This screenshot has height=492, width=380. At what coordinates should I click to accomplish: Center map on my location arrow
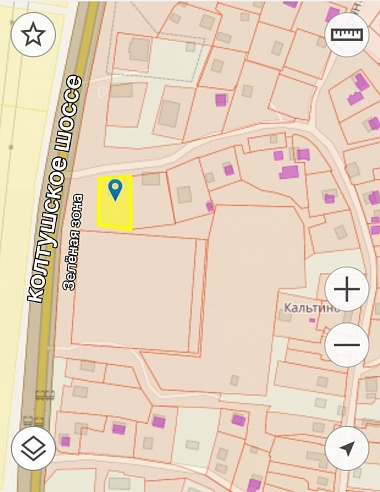tap(347, 448)
